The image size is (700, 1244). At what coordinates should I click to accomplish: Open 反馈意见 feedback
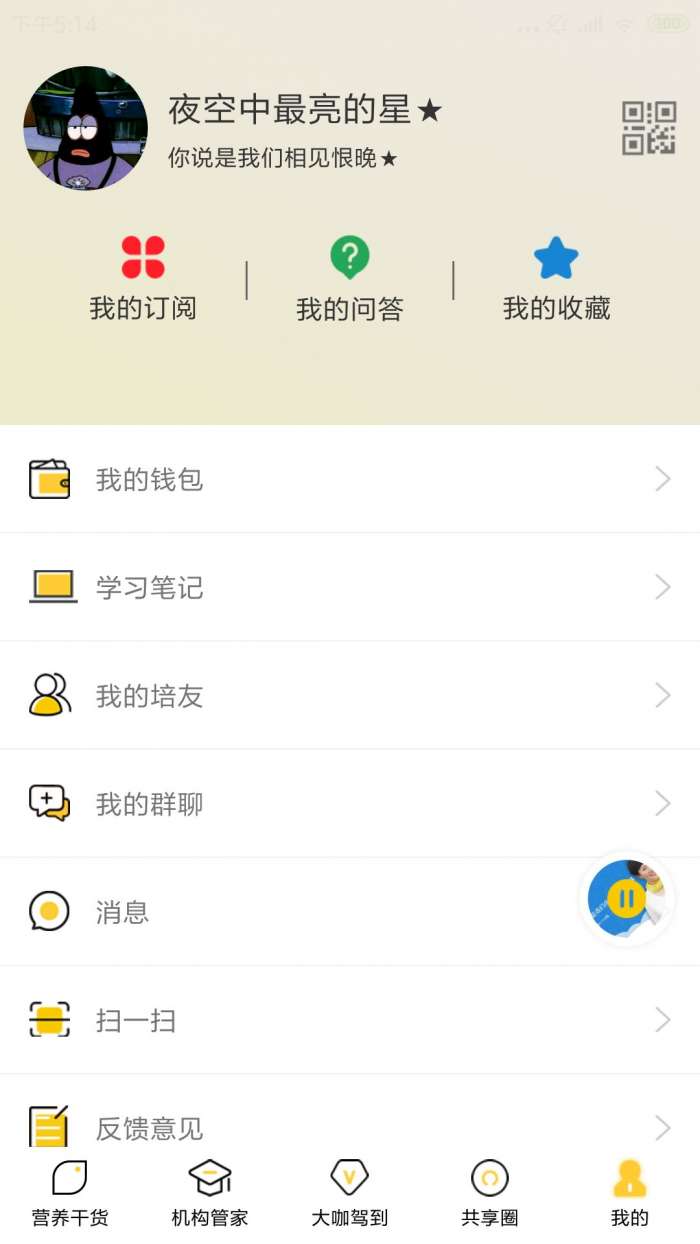[x=350, y=1126]
